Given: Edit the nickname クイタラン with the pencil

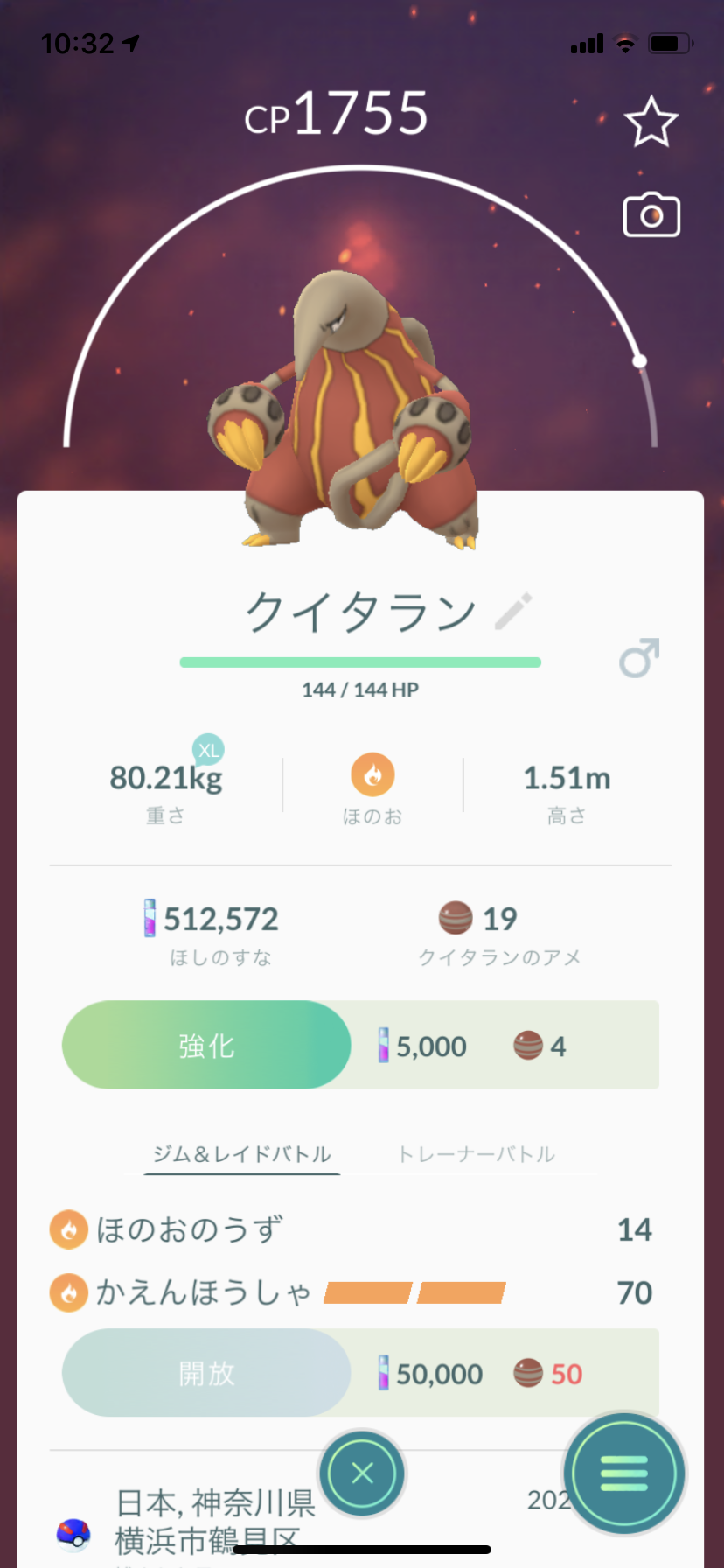Looking at the screenshot, I should (513, 611).
